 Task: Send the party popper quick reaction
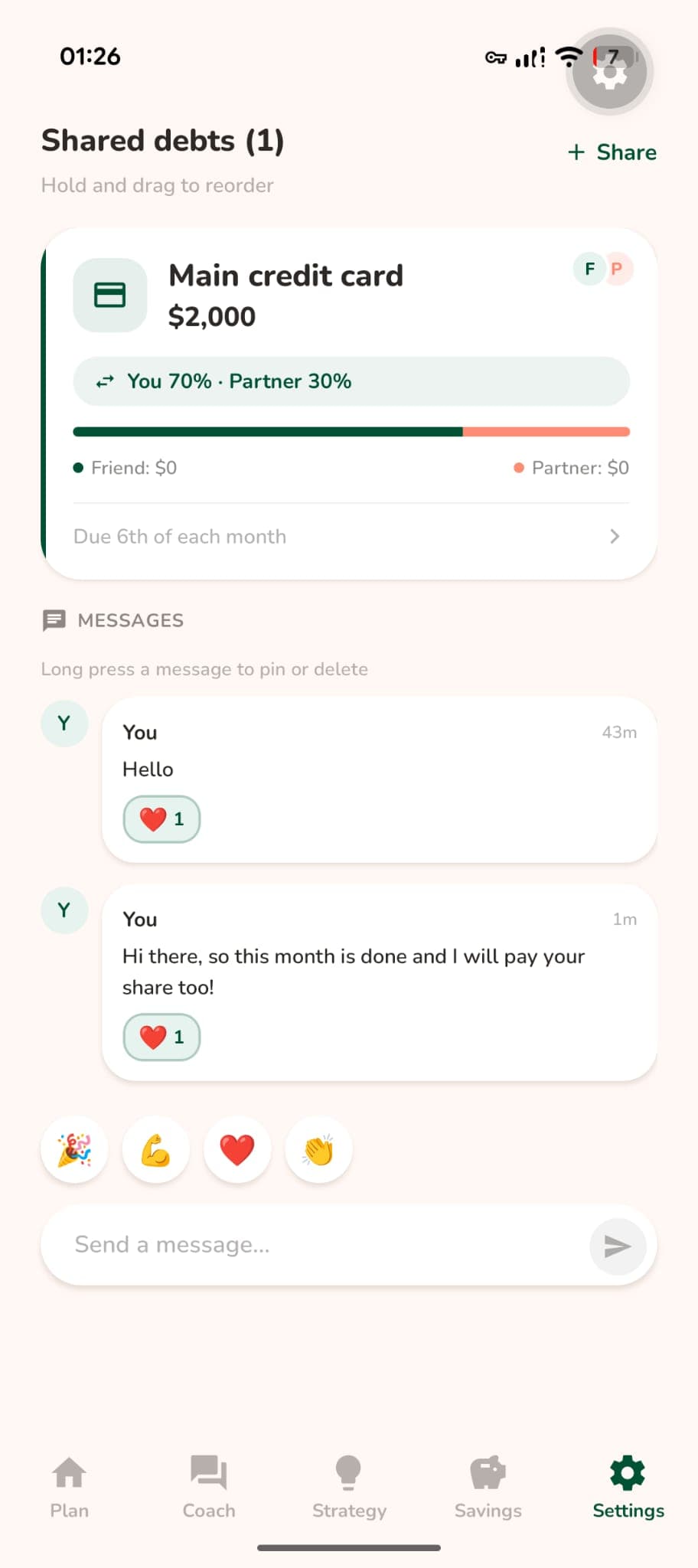click(x=75, y=1150)
